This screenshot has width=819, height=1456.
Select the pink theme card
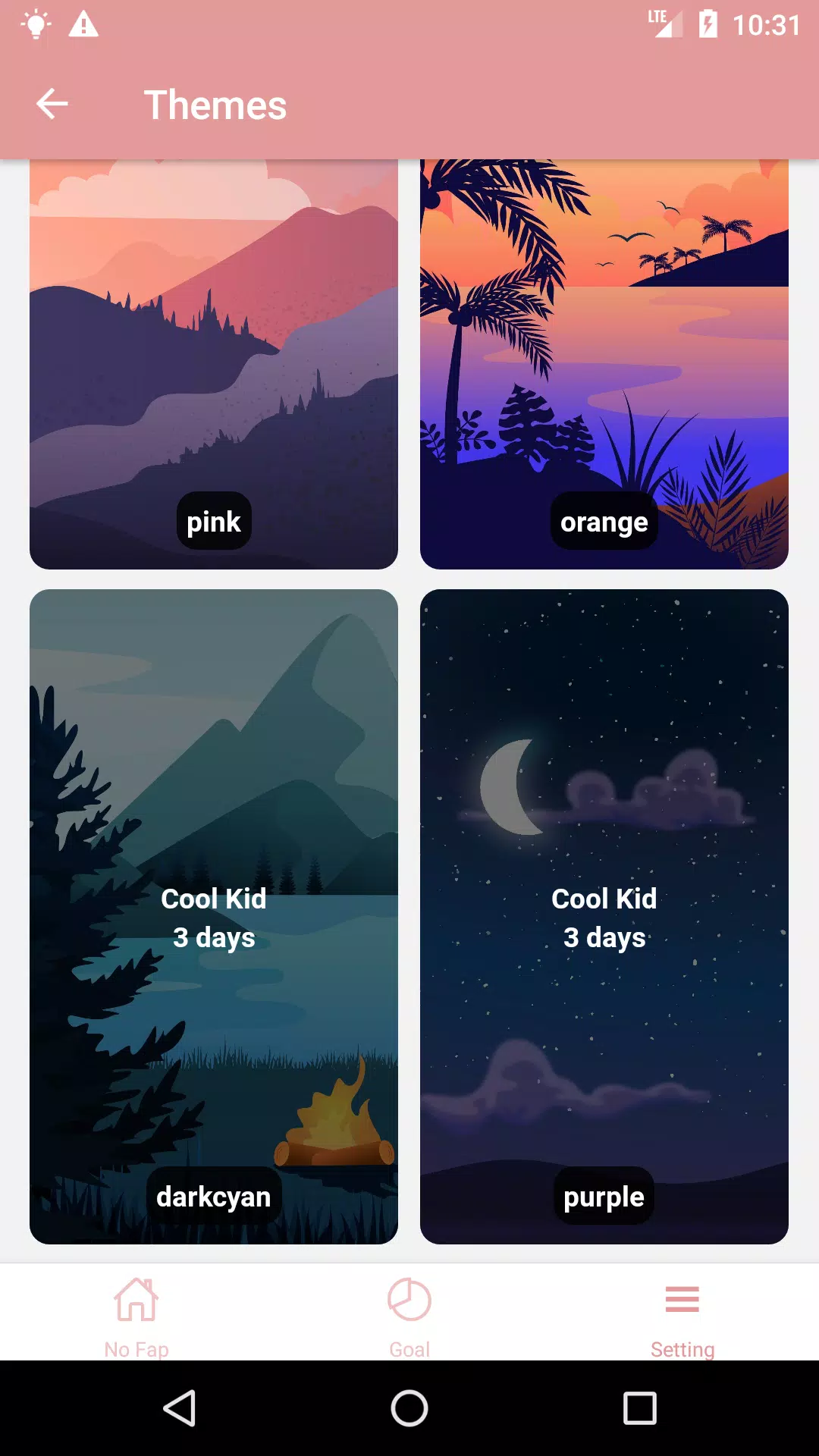tap(213, 364)
